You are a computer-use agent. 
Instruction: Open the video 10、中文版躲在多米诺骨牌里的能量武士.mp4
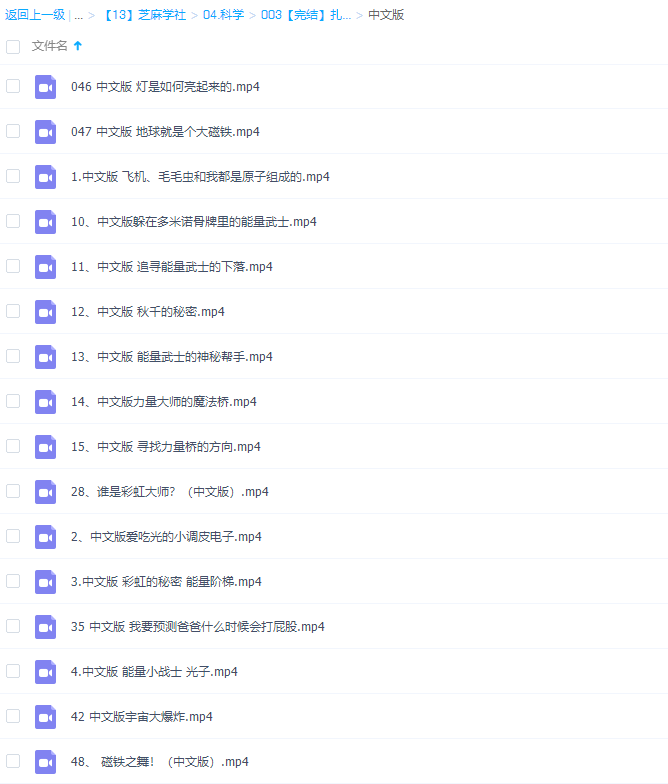(x=193, y=222)
